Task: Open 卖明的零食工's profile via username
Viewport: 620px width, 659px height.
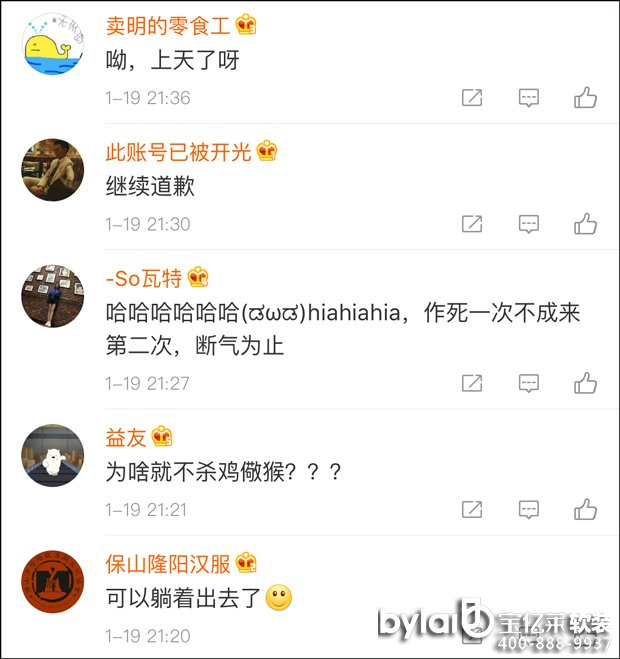Action: [167, 26]
